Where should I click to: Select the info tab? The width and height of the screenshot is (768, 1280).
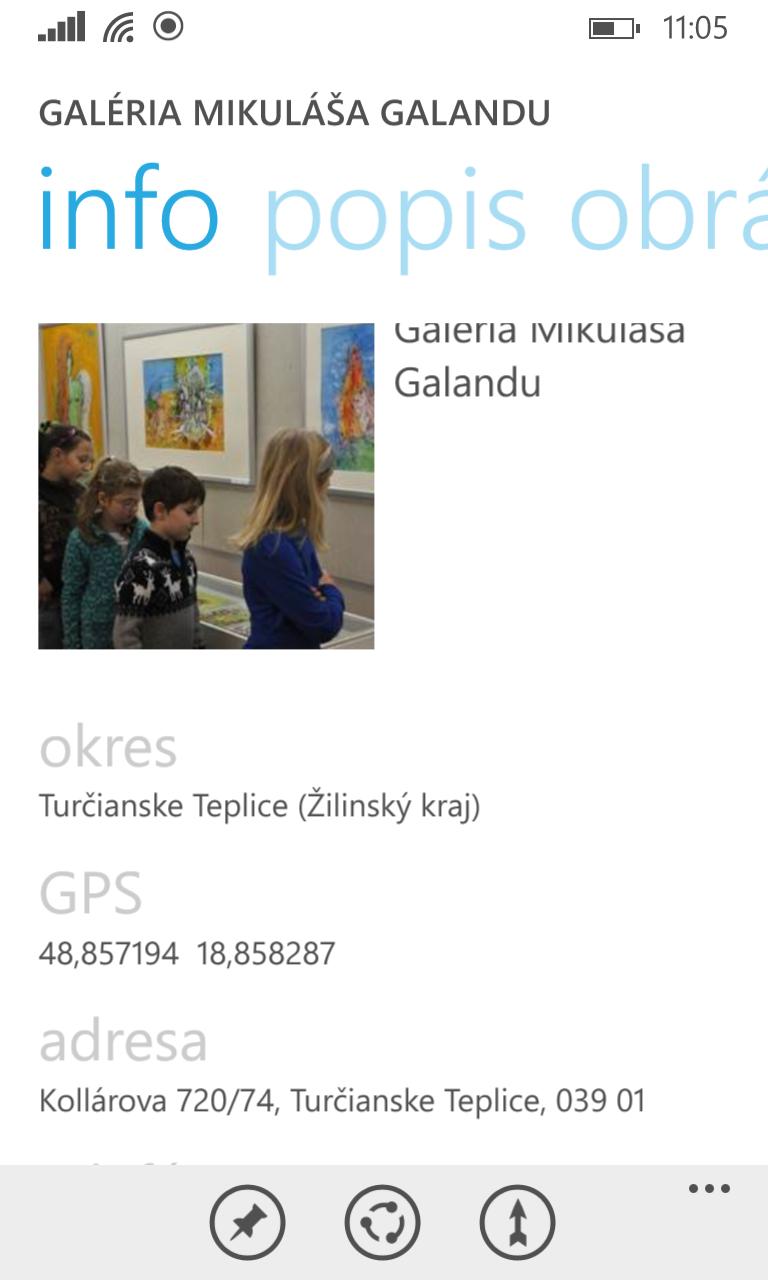[x=128, y=210]
